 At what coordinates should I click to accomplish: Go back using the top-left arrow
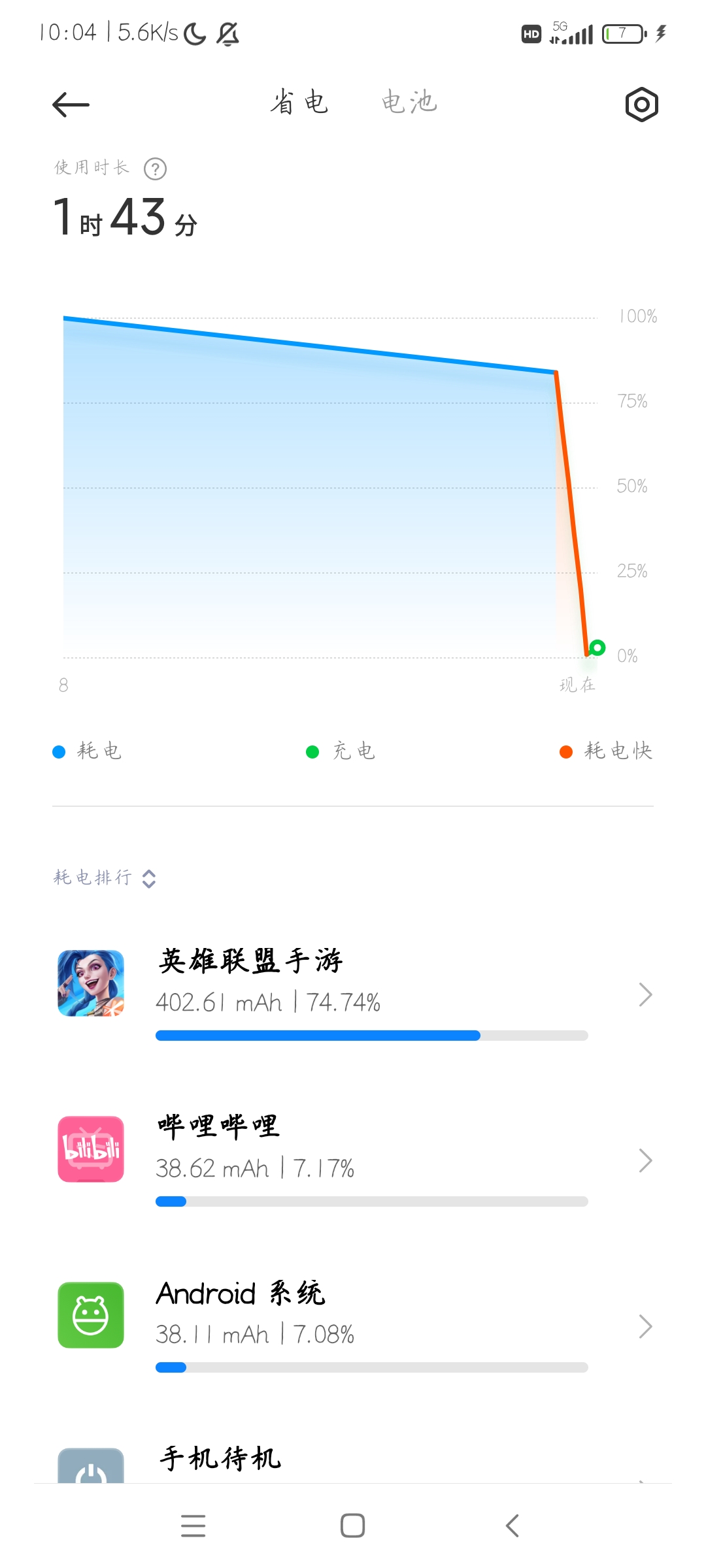pos(71,105)
